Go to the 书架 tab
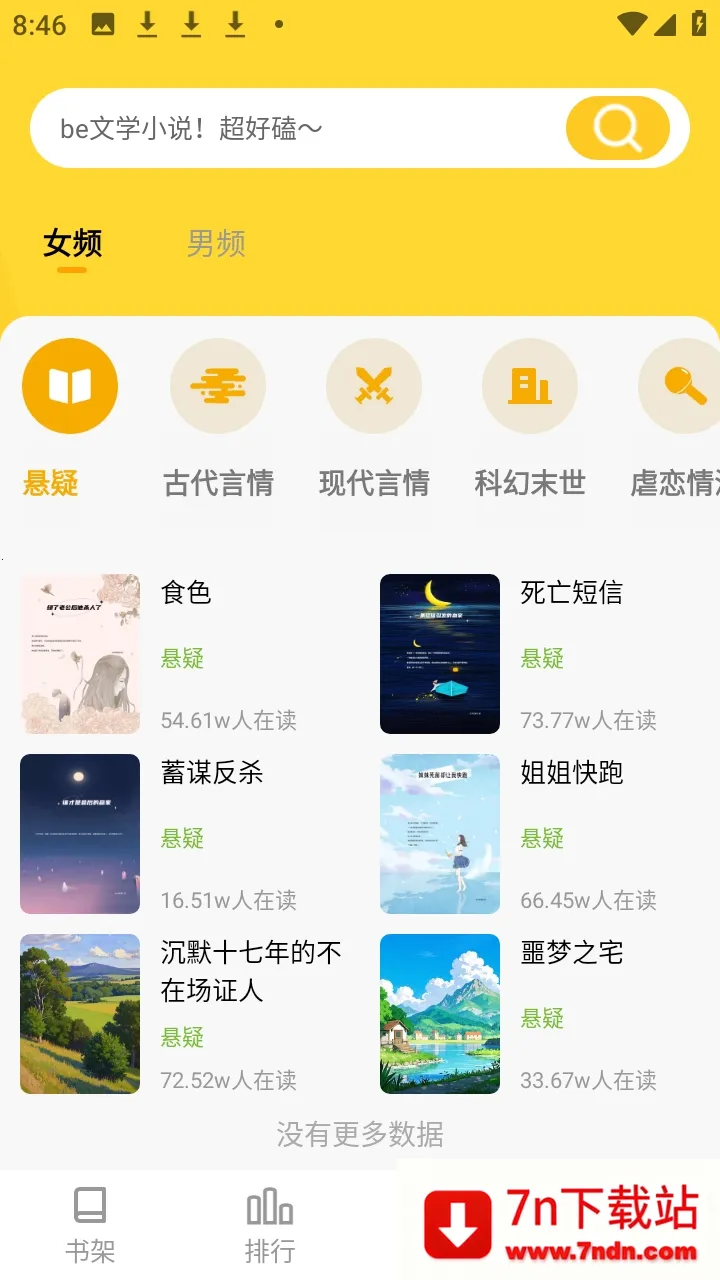Screen dimensions: 720x1280 pyautogui.click(x=90, y=1224)
